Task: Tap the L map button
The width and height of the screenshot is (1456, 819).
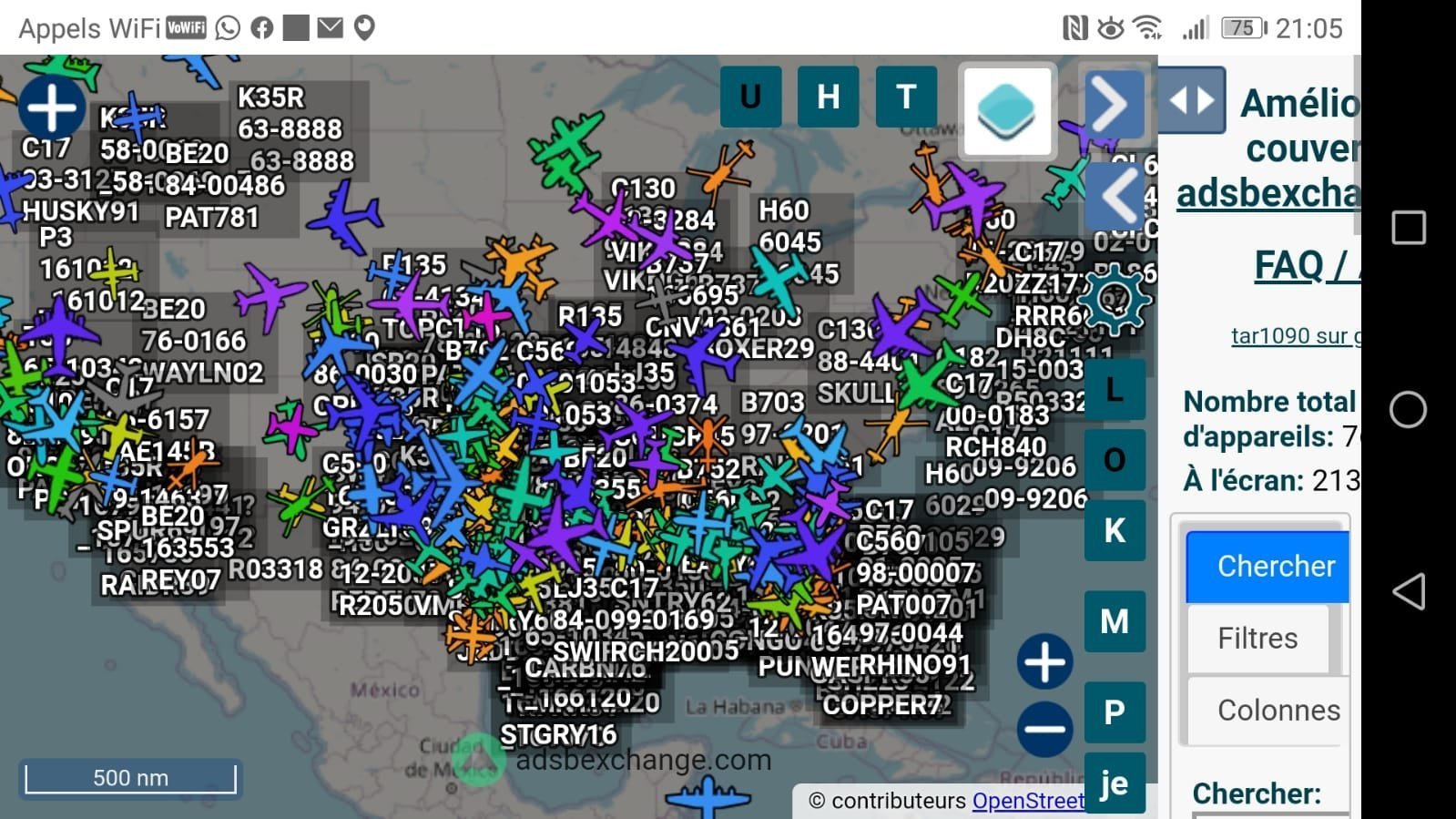Action: [1115, 391]
